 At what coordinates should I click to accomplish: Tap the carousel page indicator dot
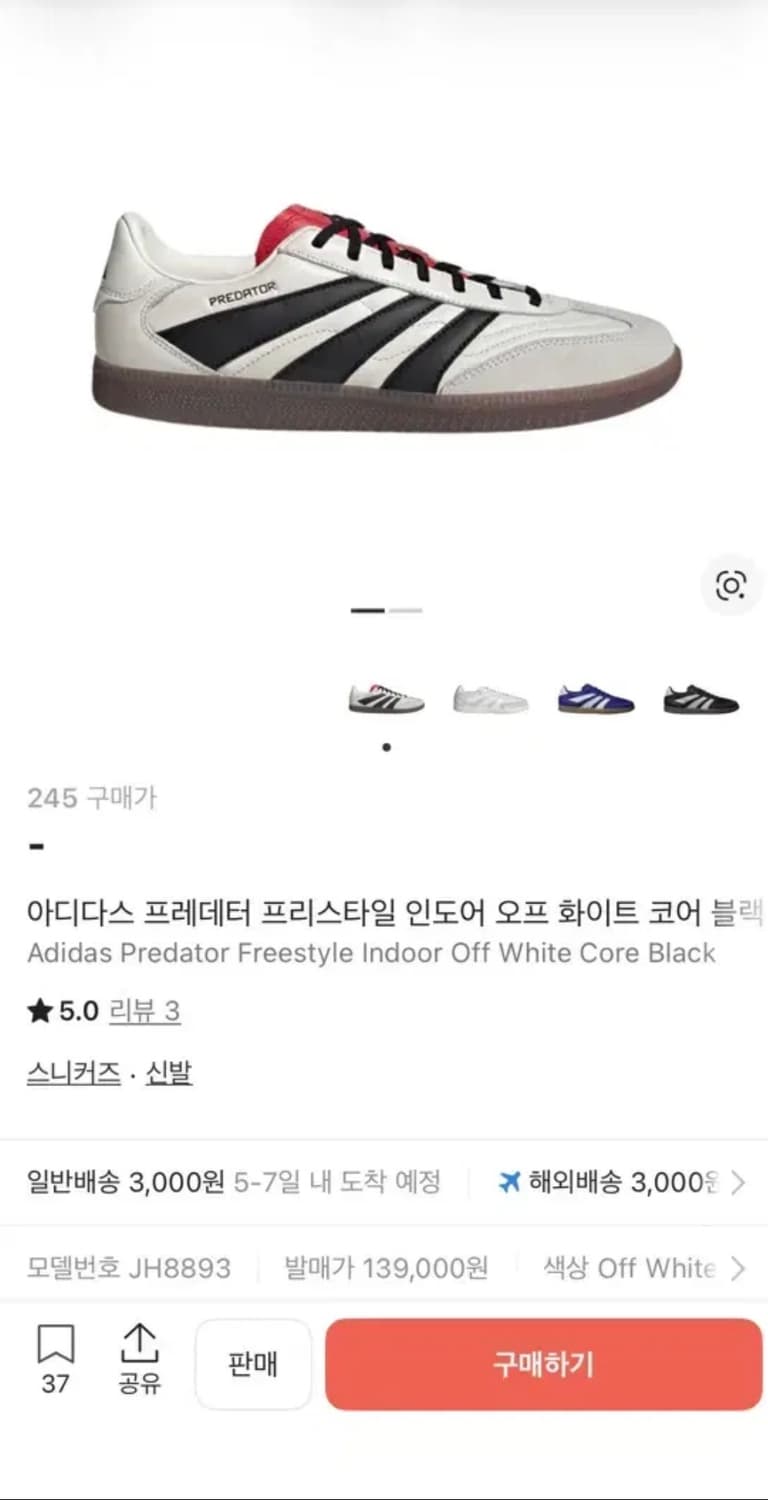(x=385, y=746)
